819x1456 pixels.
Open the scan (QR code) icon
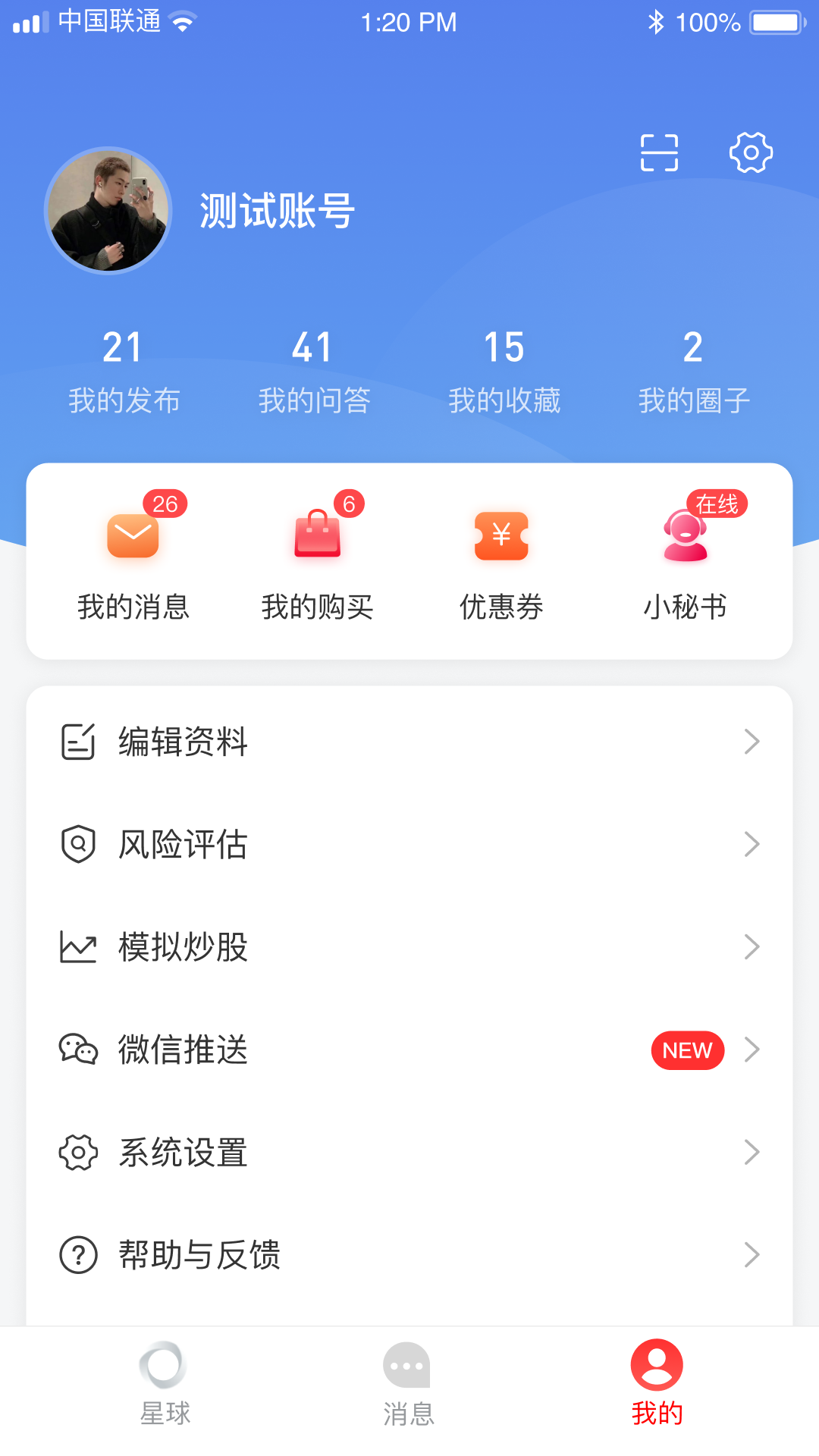tap(658, 151)
